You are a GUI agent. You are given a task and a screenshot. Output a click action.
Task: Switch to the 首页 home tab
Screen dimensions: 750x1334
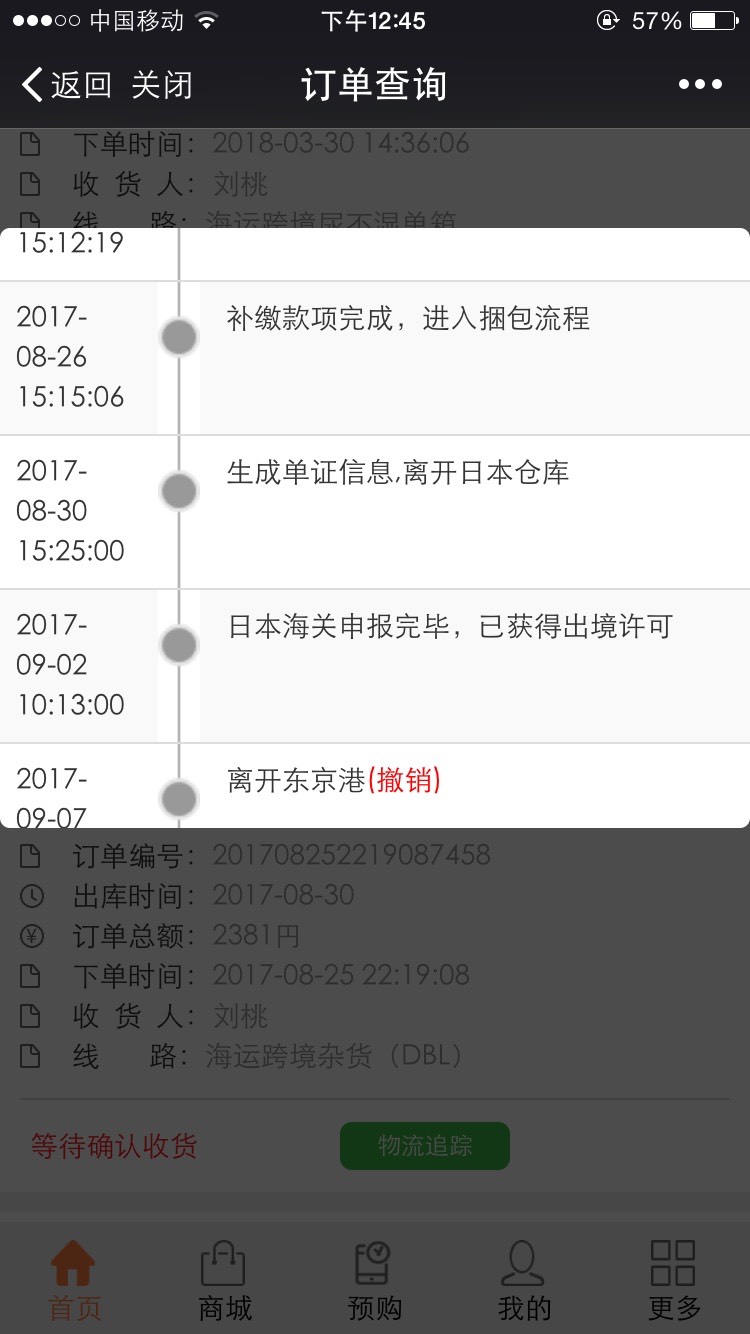pos(74,1279)
